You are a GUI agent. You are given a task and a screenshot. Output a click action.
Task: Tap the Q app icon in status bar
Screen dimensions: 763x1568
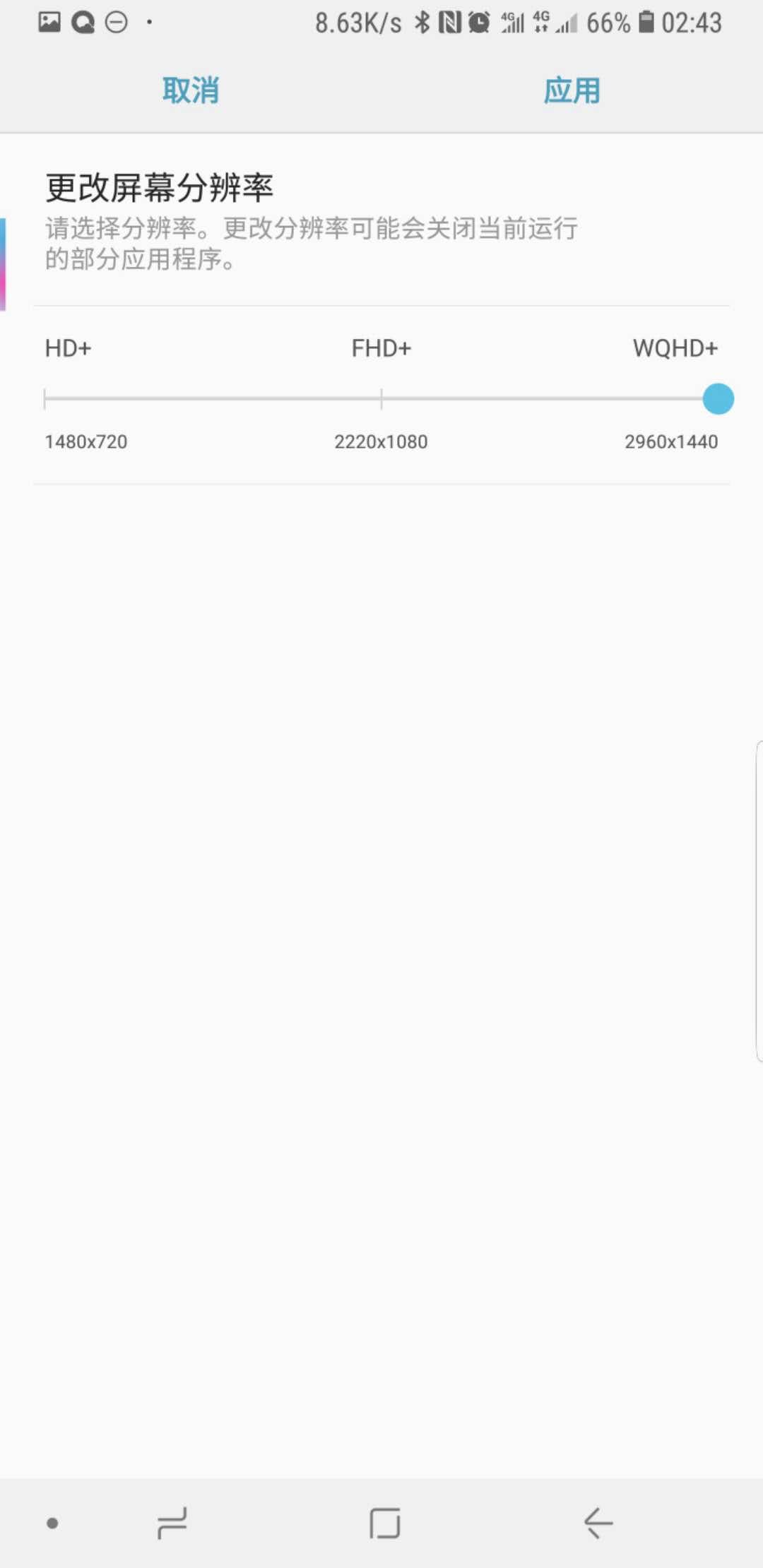82,23
